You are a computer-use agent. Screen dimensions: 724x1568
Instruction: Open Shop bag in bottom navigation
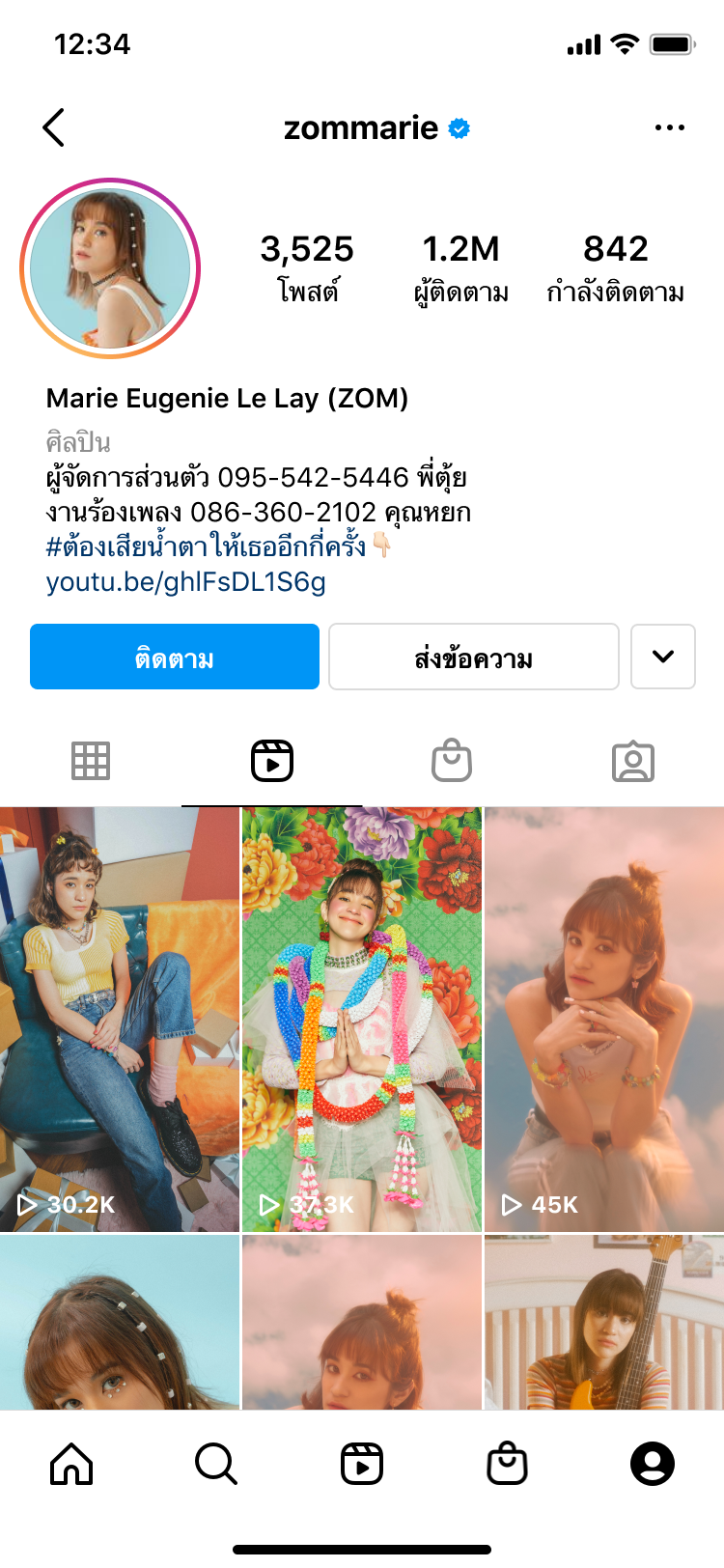click(x=507, y=1464)
